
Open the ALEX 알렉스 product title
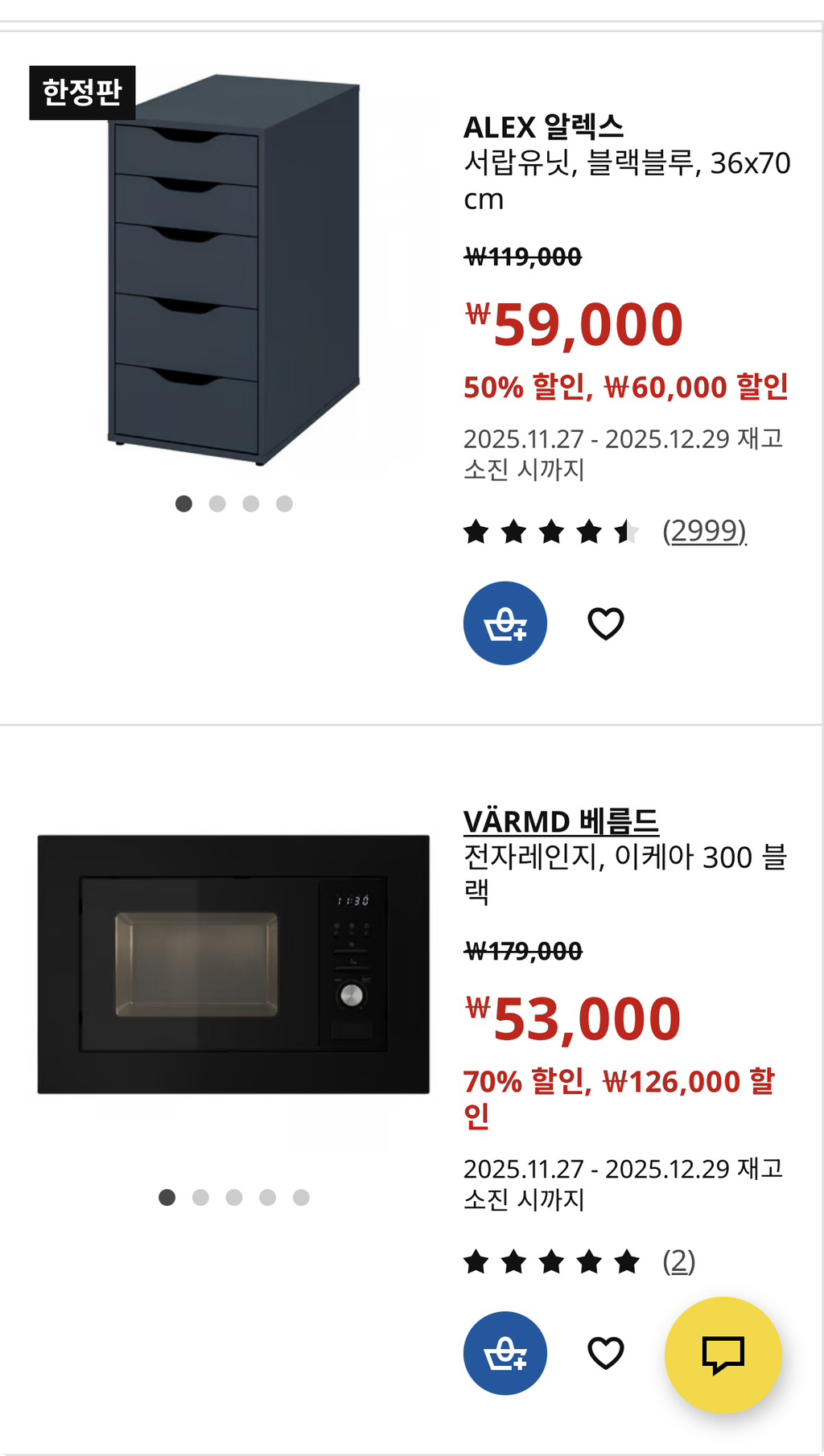pos(543,127)
